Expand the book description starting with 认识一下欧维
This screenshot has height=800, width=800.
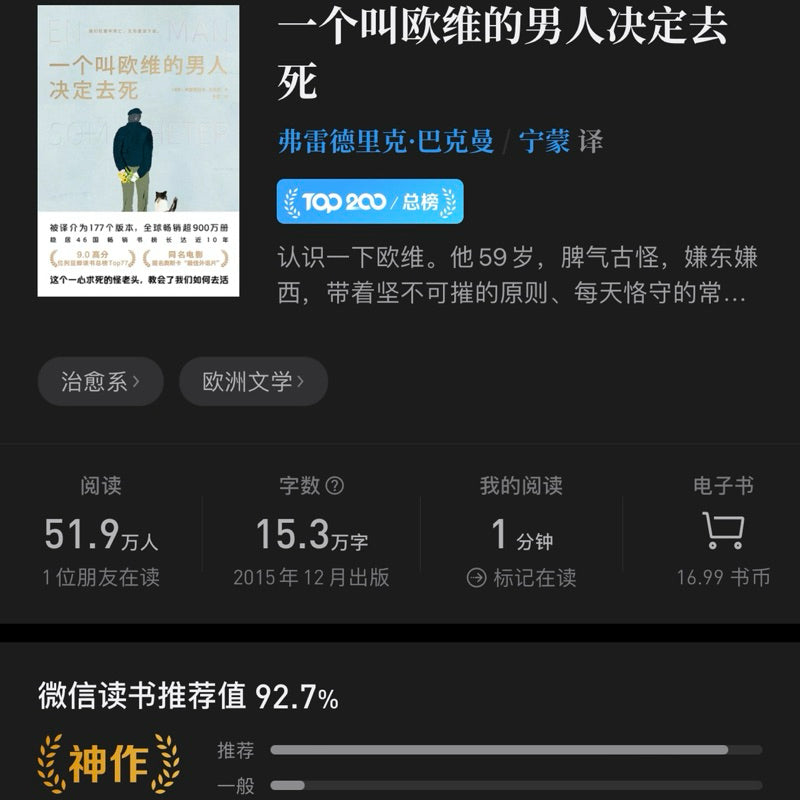[x=517, y=276]
